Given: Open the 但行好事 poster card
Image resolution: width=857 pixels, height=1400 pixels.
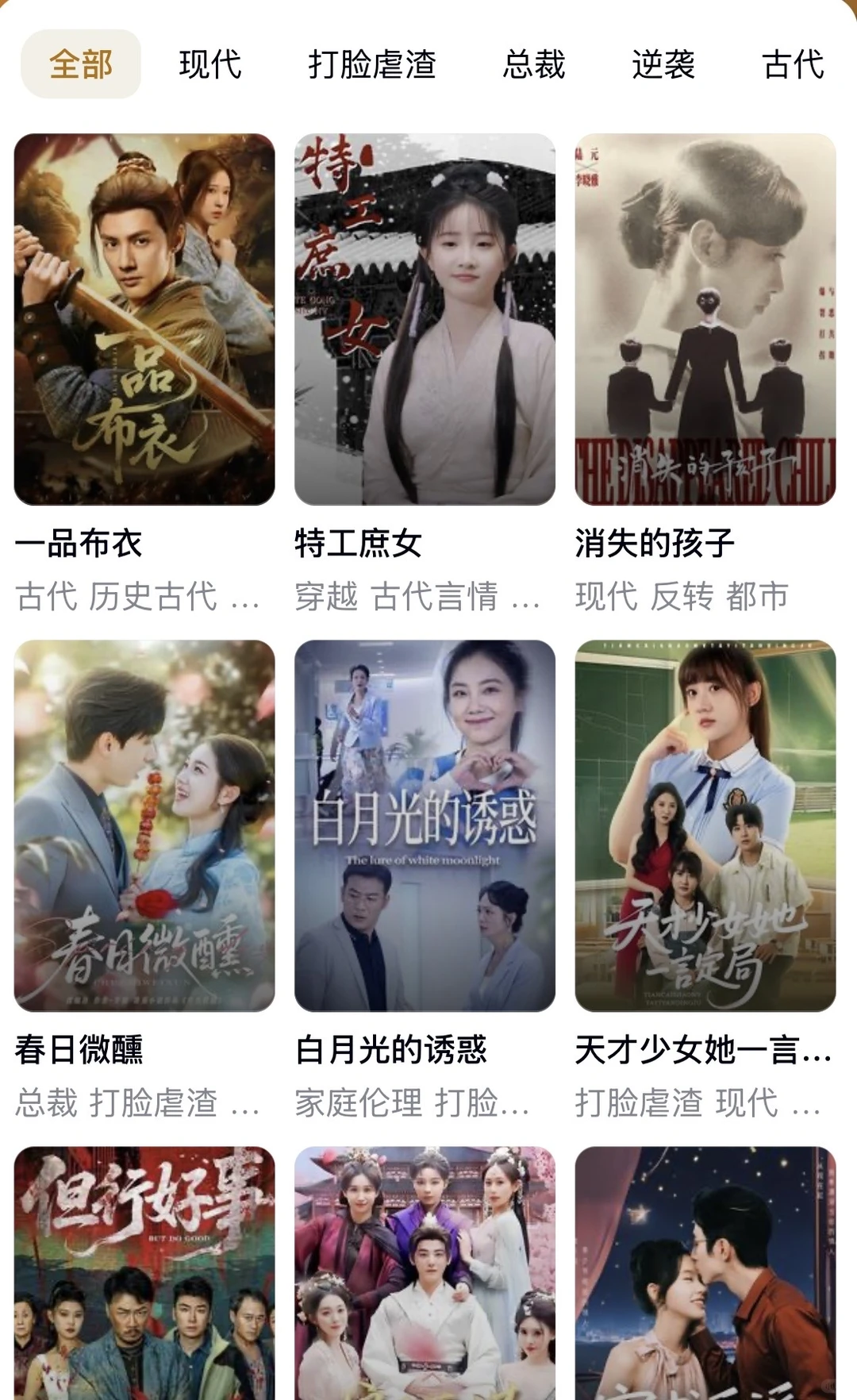Looking at the screenshot, I should [x=144, y=1273].
